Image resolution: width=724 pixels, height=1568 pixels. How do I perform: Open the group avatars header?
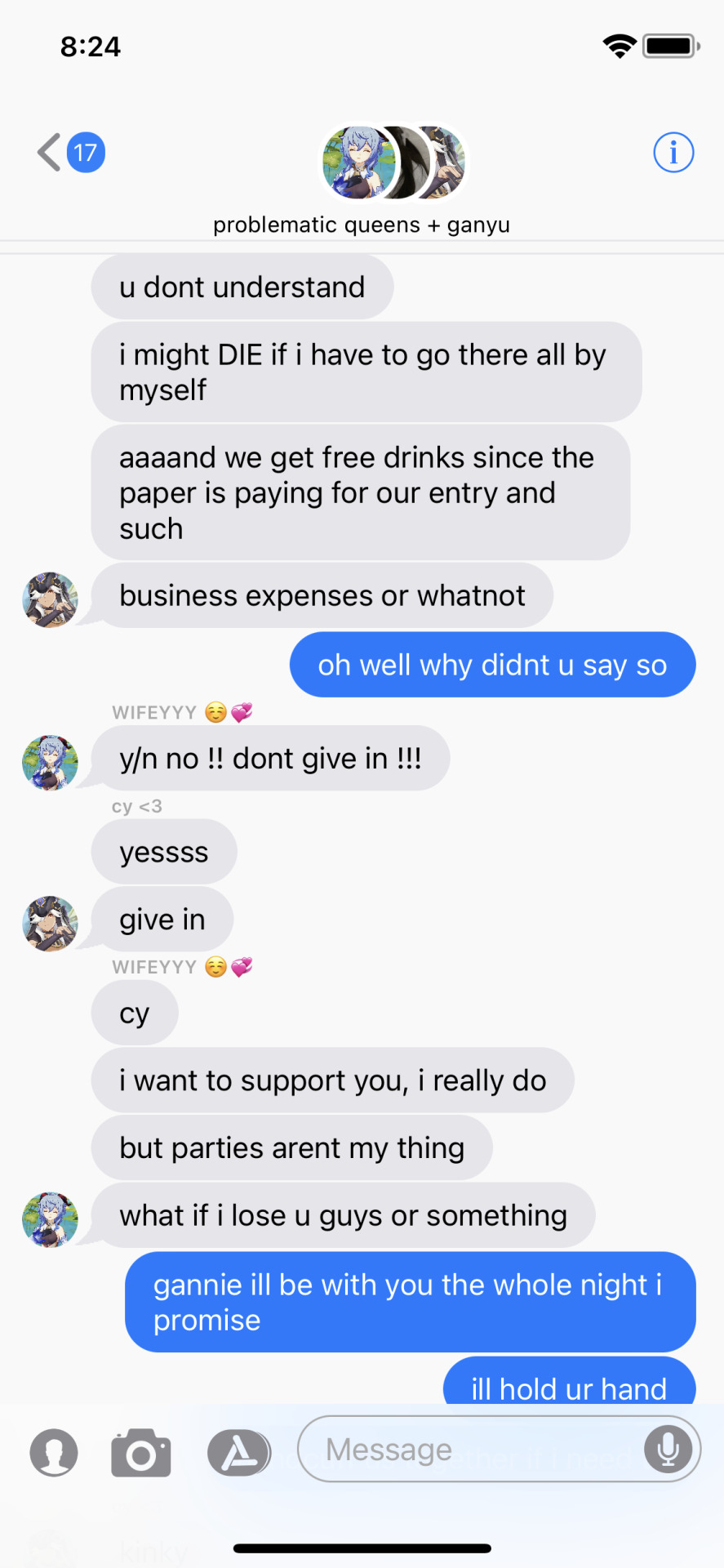coord(394,163)
